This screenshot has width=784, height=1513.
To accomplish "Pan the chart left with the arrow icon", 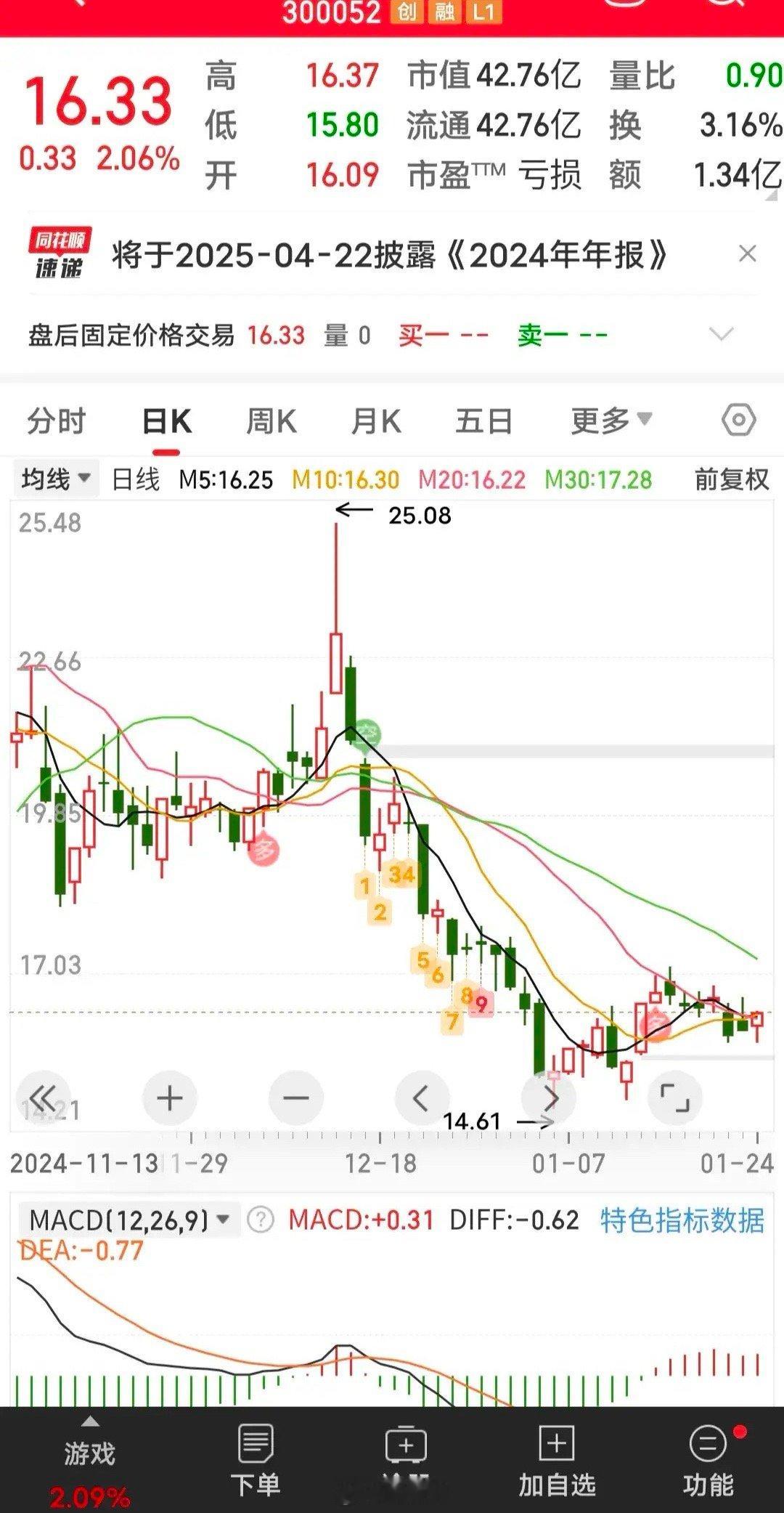I will click(421, 1098).
